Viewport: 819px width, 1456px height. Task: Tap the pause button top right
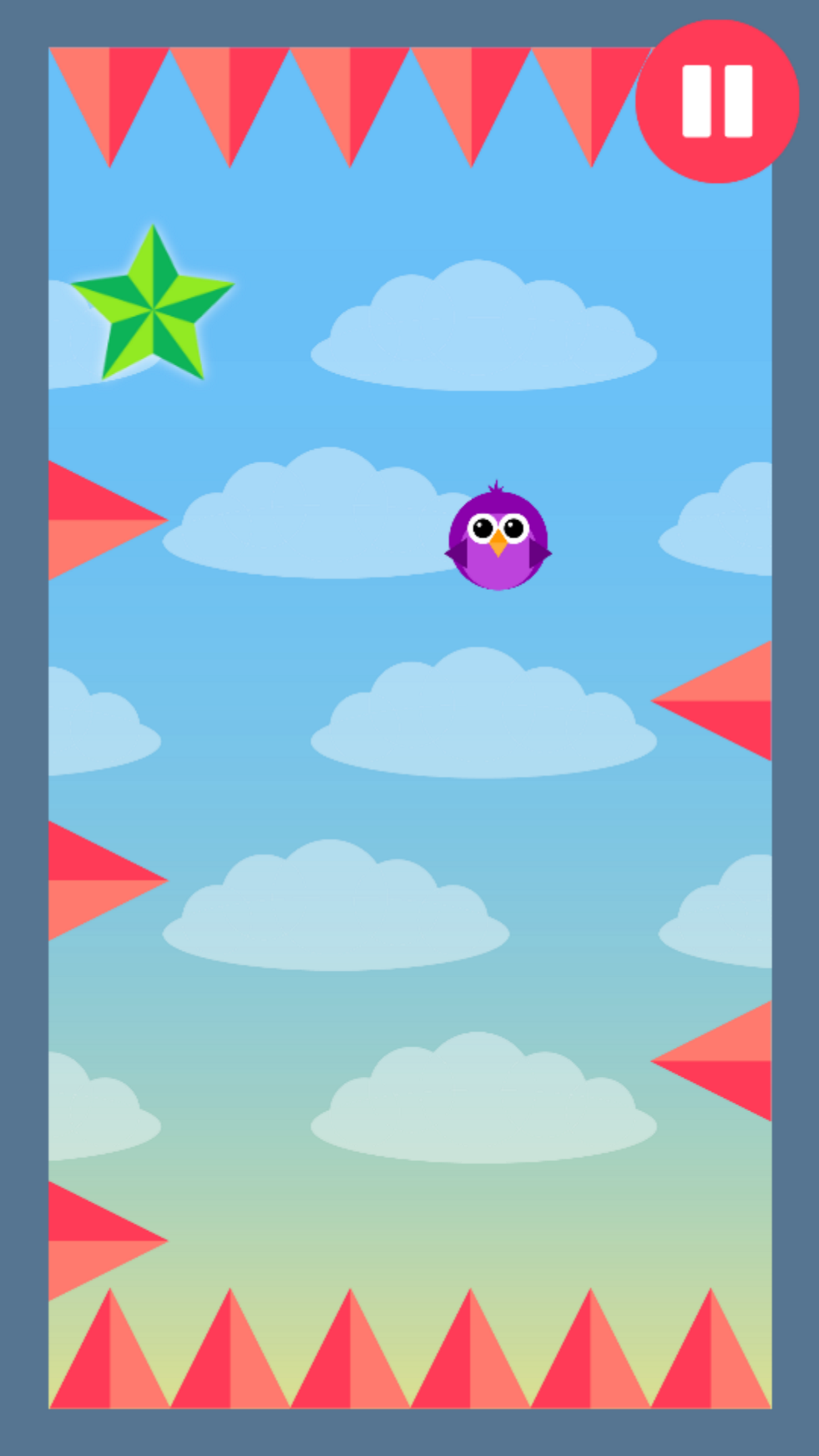pos(716,99)
